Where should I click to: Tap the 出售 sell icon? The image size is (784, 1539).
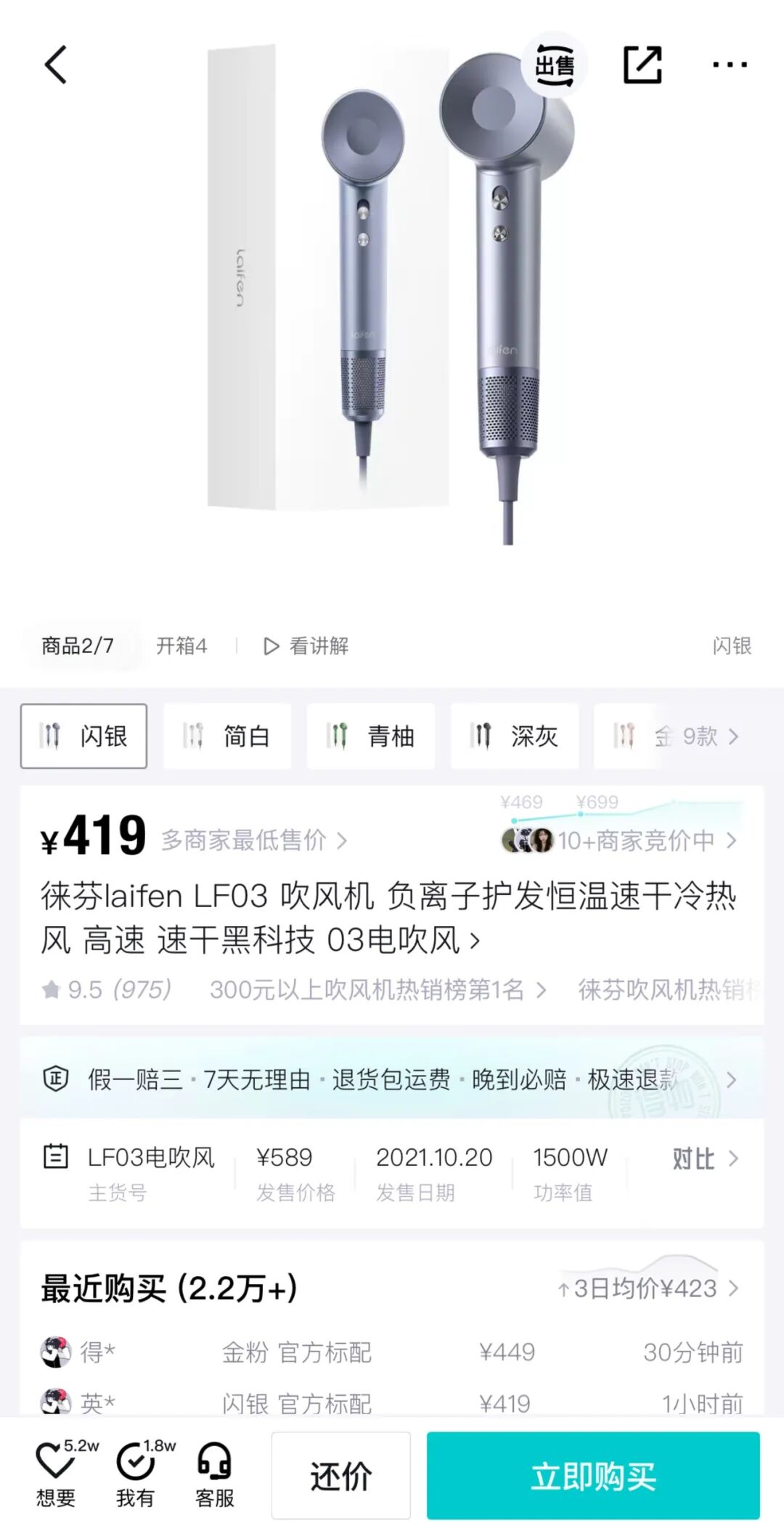[555, 65]
